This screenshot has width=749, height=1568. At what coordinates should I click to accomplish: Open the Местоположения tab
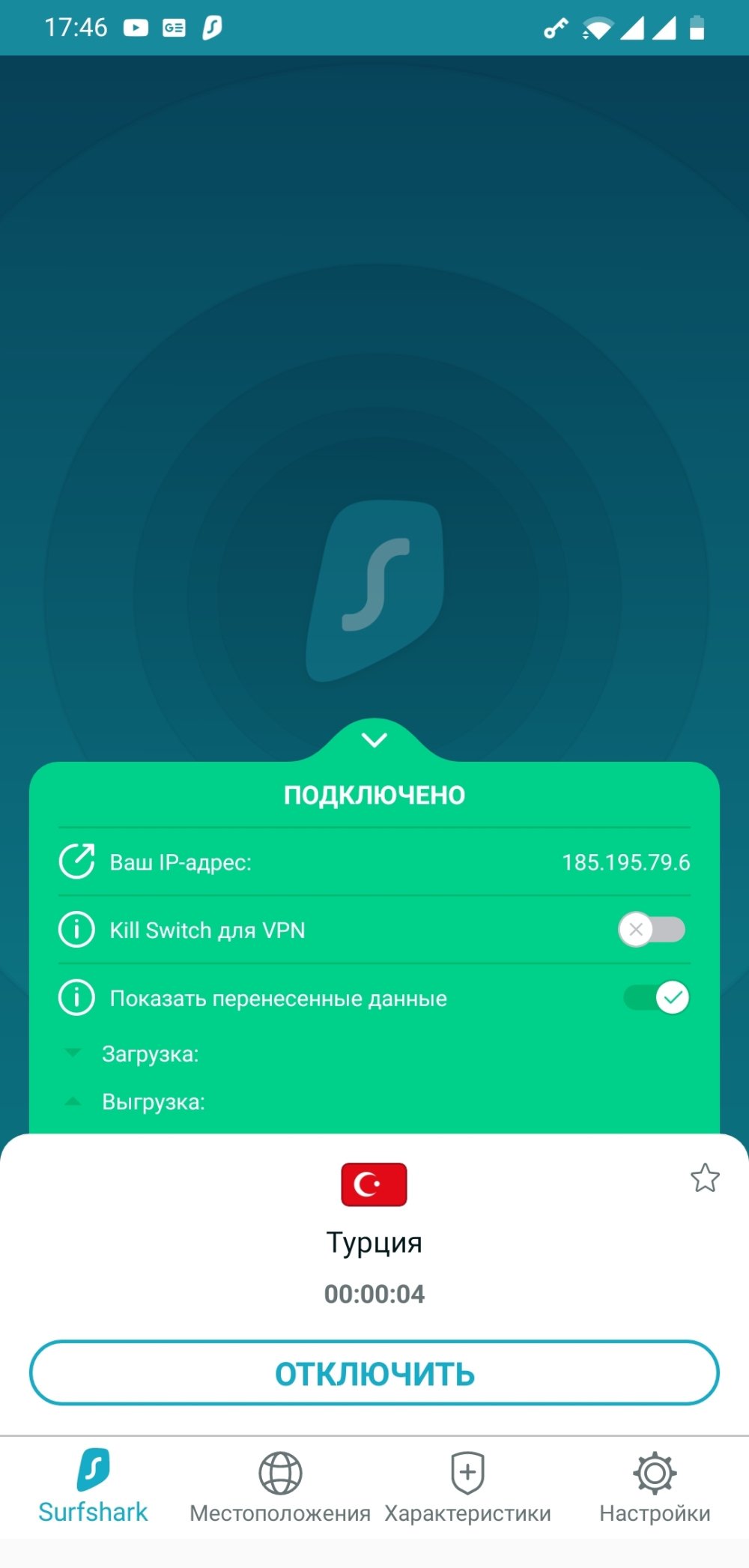click(280, 1487)
